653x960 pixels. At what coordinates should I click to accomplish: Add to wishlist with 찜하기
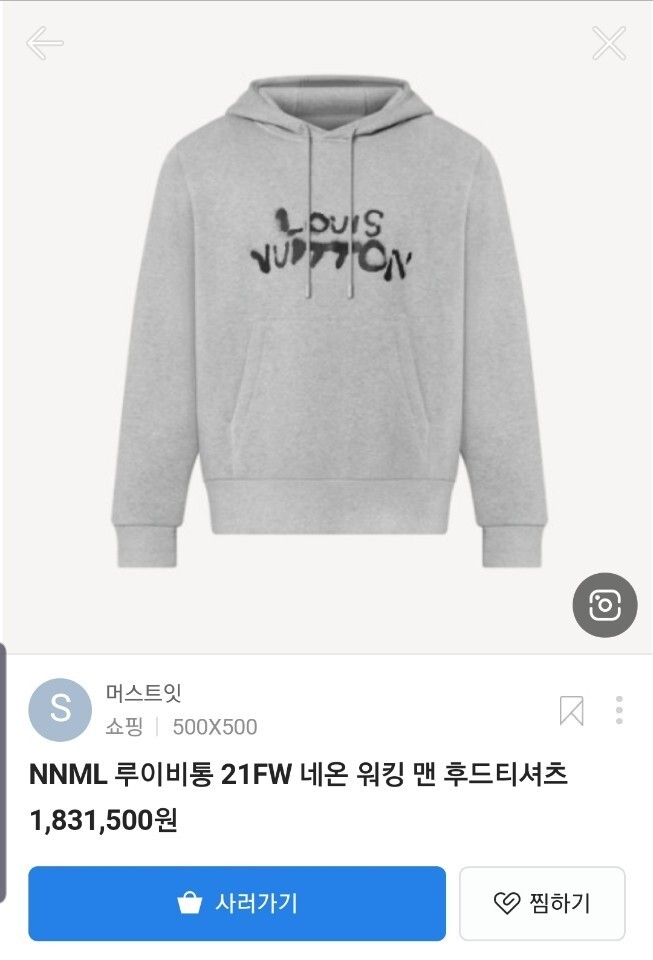click(542, 903)
